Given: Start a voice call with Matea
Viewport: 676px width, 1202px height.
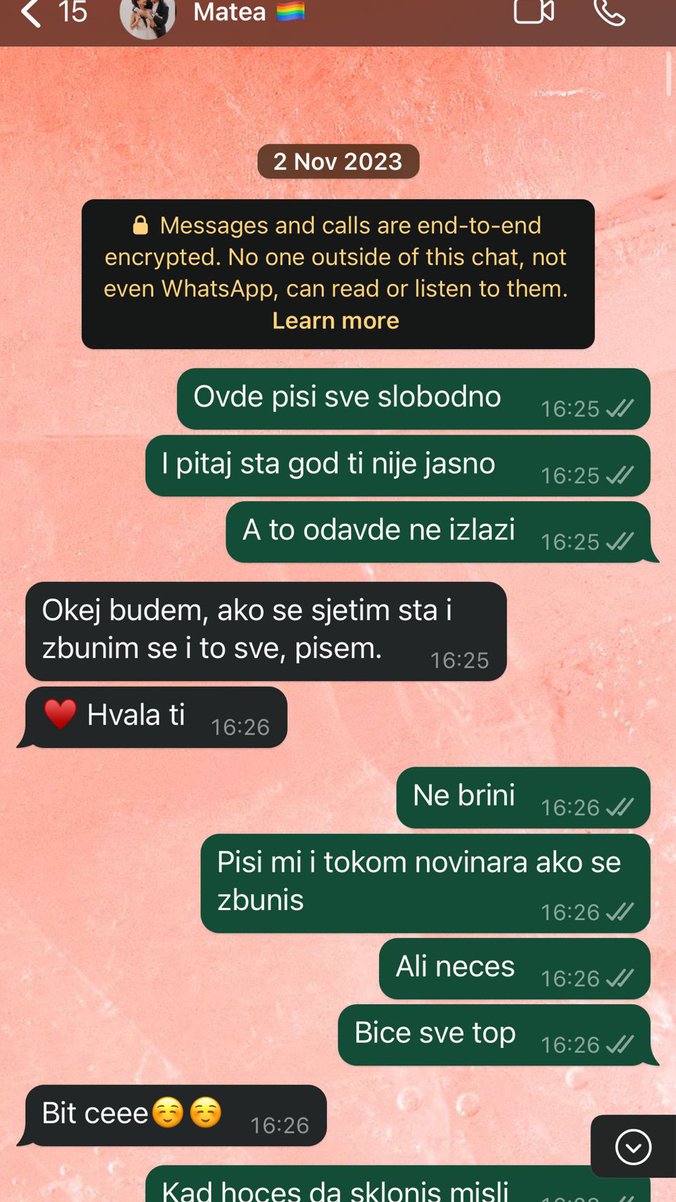Looking at the screenshot, I should point(609,11).
